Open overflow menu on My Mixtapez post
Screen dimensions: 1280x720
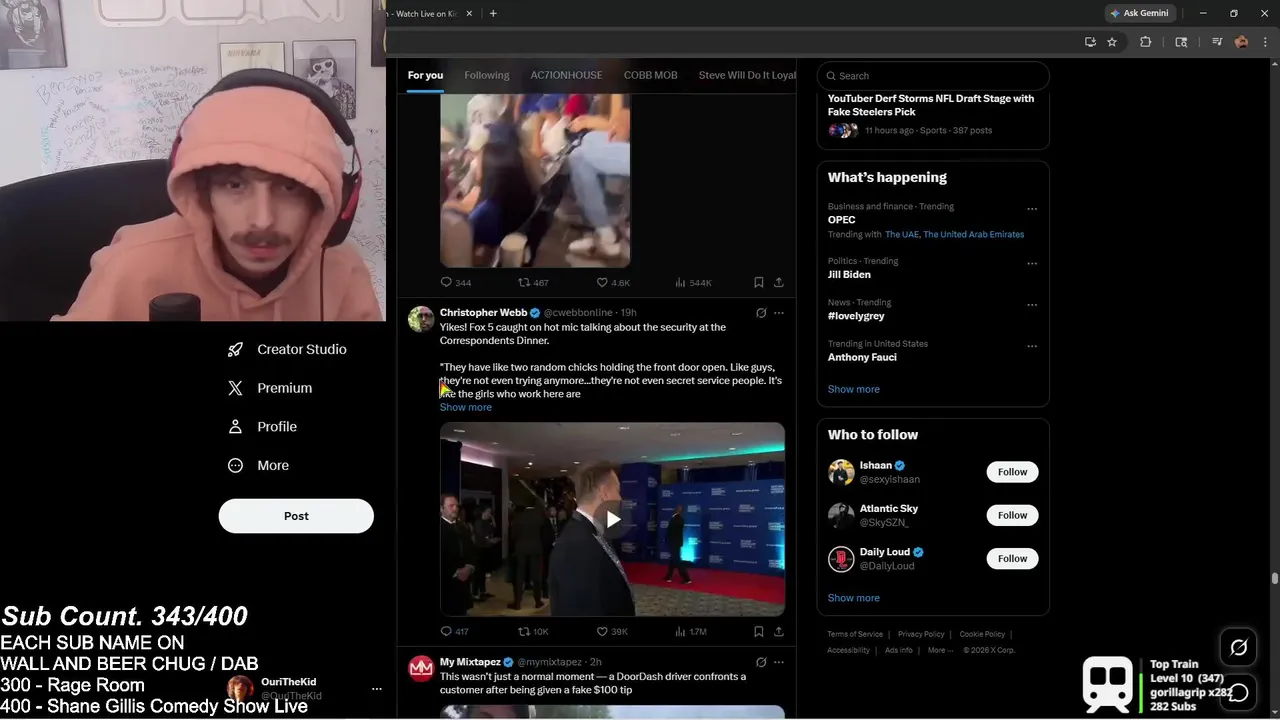pos(779,662)
